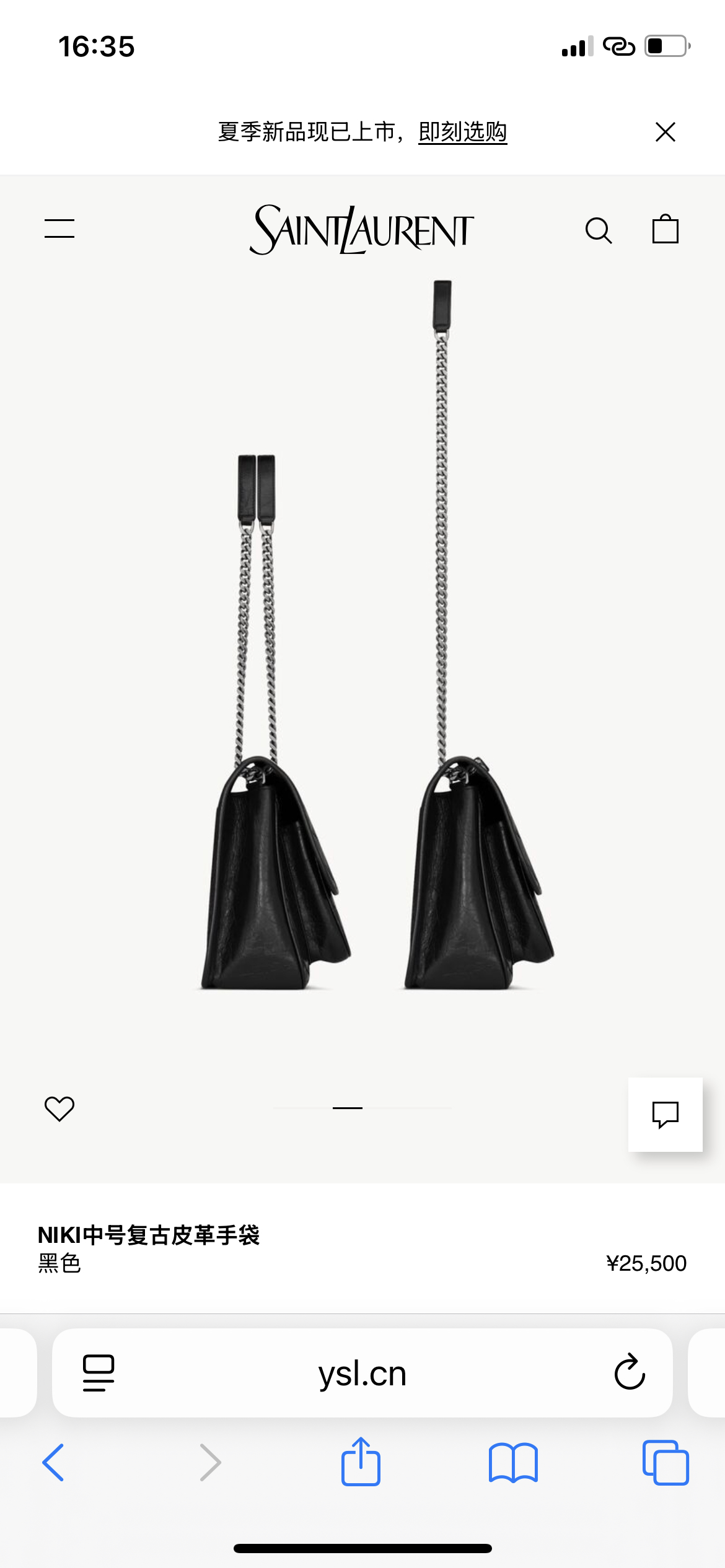Add the NIKI bag to wishlist
The image size is (725, 1568).
[x=59, y=1108]
